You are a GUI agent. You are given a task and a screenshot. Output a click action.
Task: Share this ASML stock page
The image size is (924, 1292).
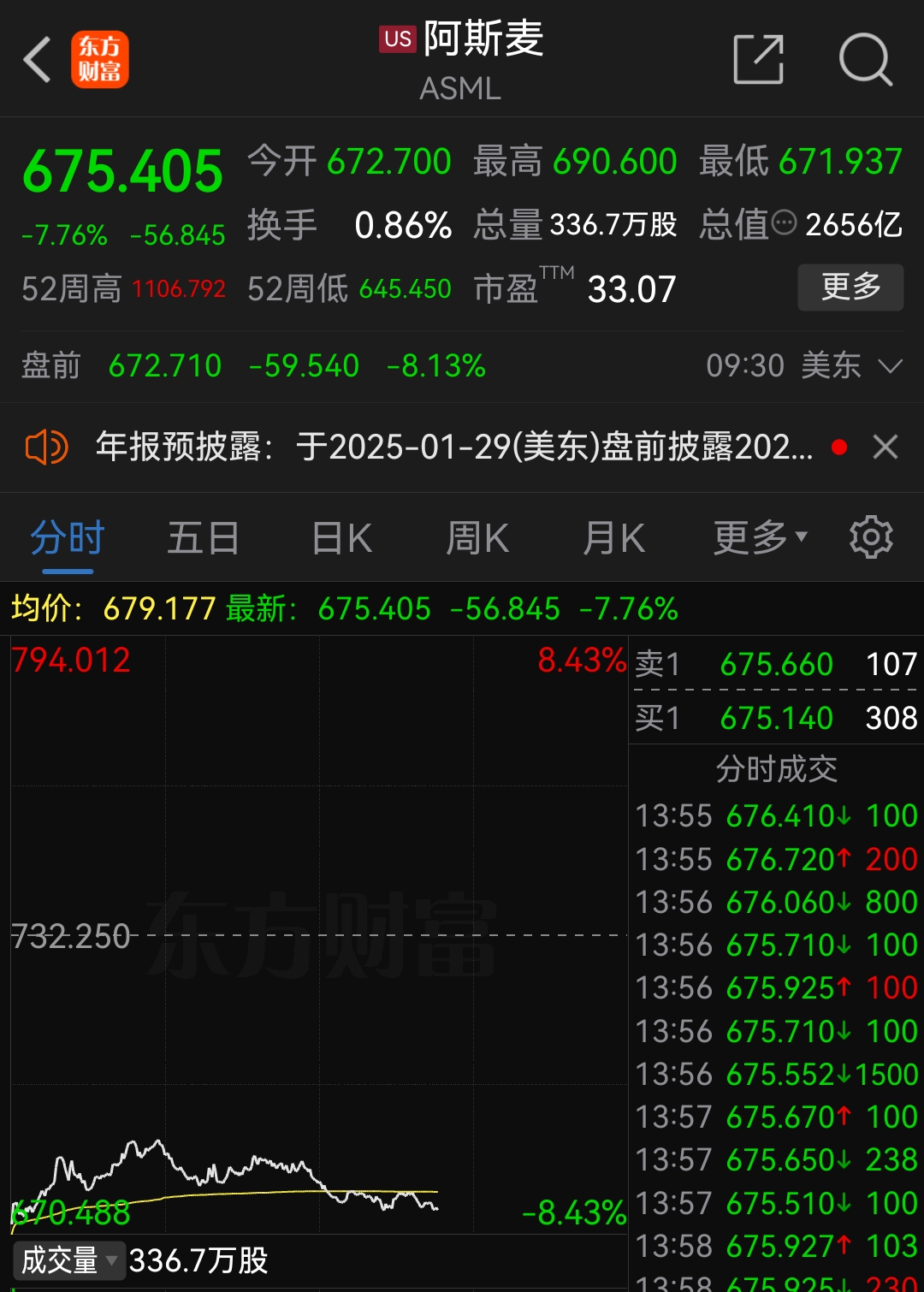(x=759, y=60)
